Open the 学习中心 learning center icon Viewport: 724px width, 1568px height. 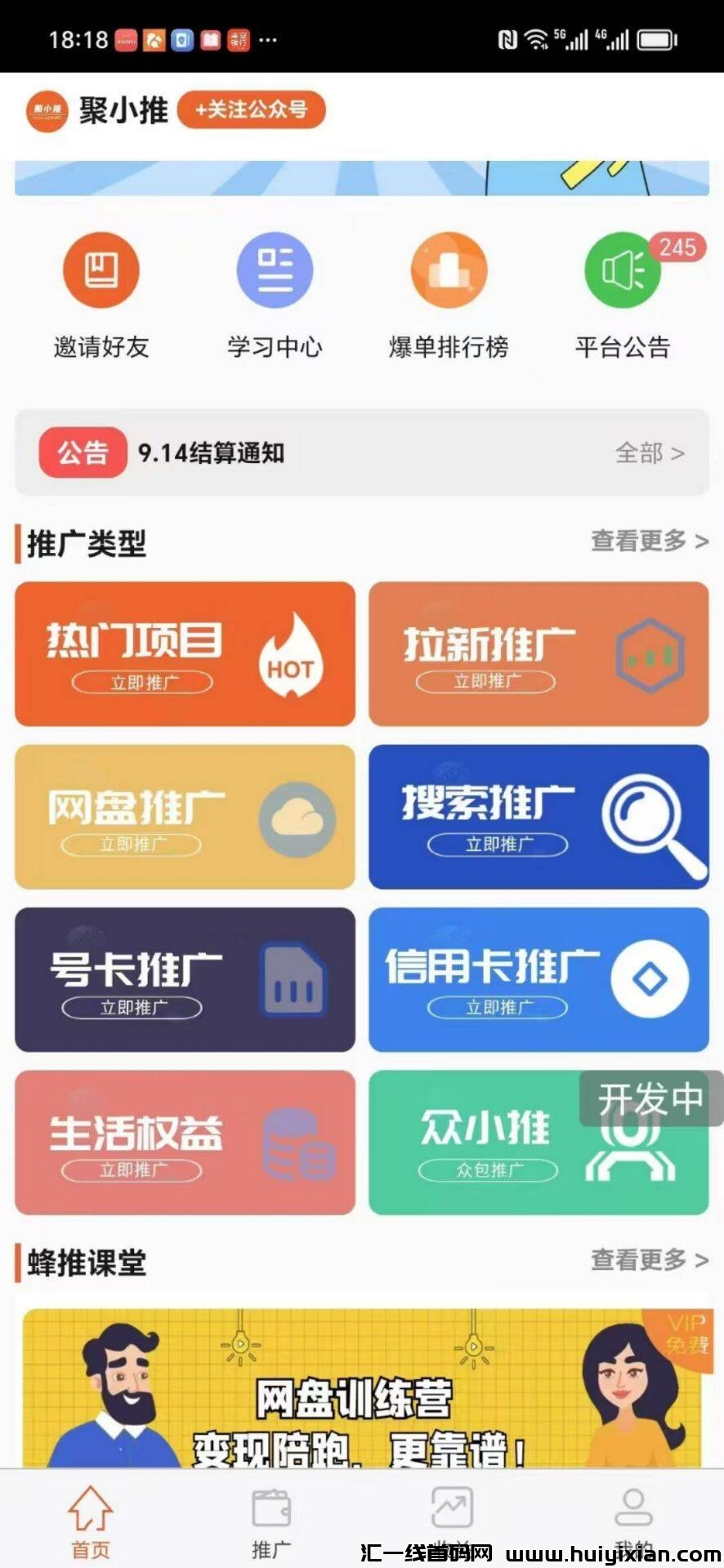click(x=274, y=269)
